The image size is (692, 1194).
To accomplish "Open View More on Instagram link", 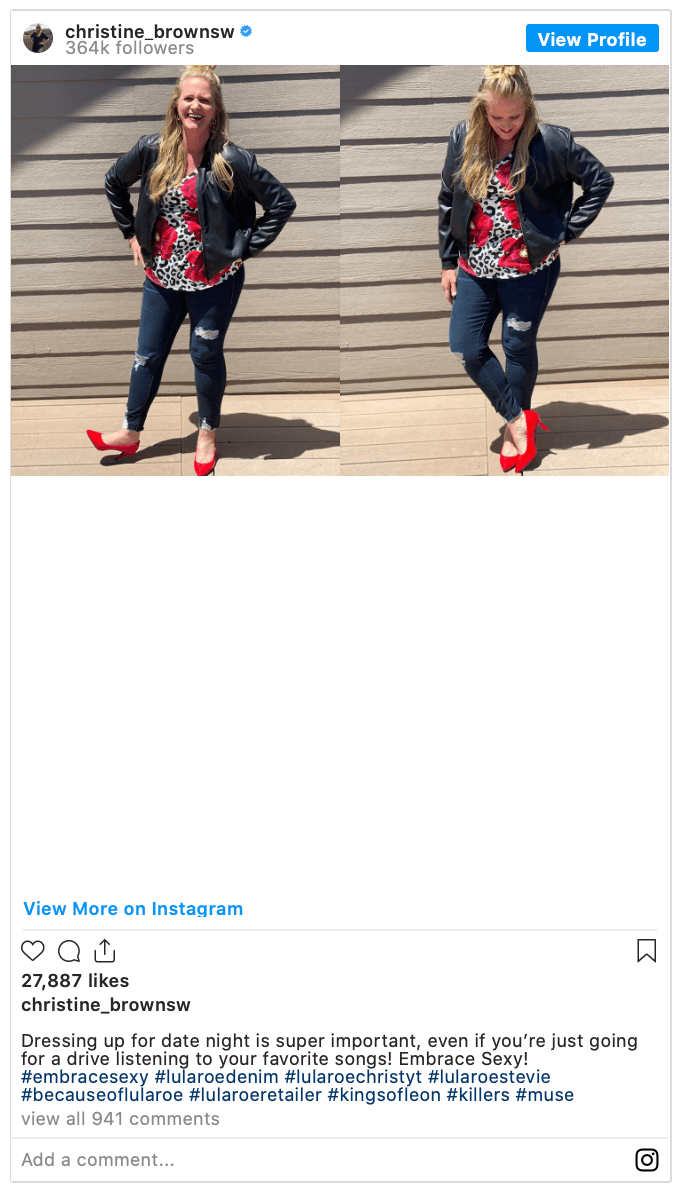I will coord(133,909).
